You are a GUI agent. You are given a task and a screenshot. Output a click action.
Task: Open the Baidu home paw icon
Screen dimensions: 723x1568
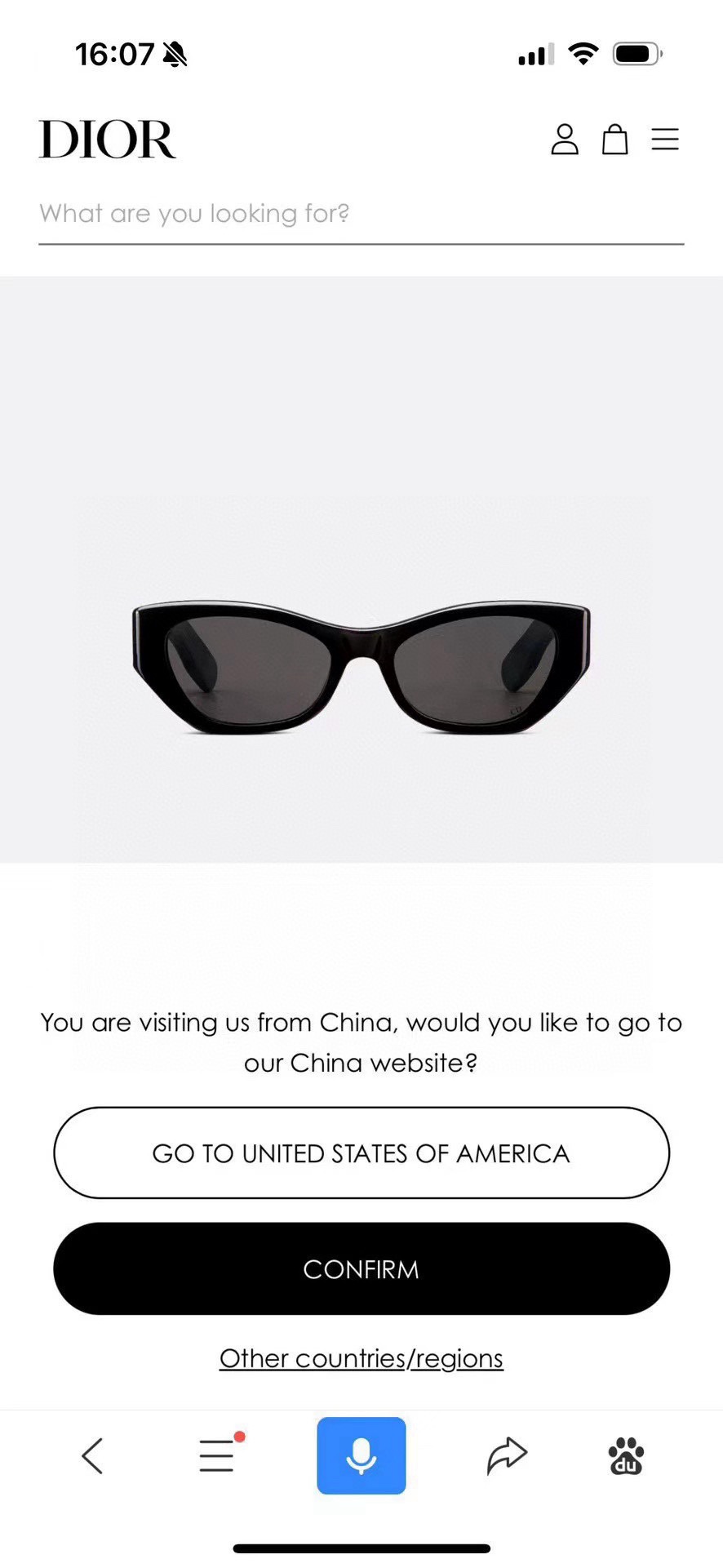(626, 1456)
